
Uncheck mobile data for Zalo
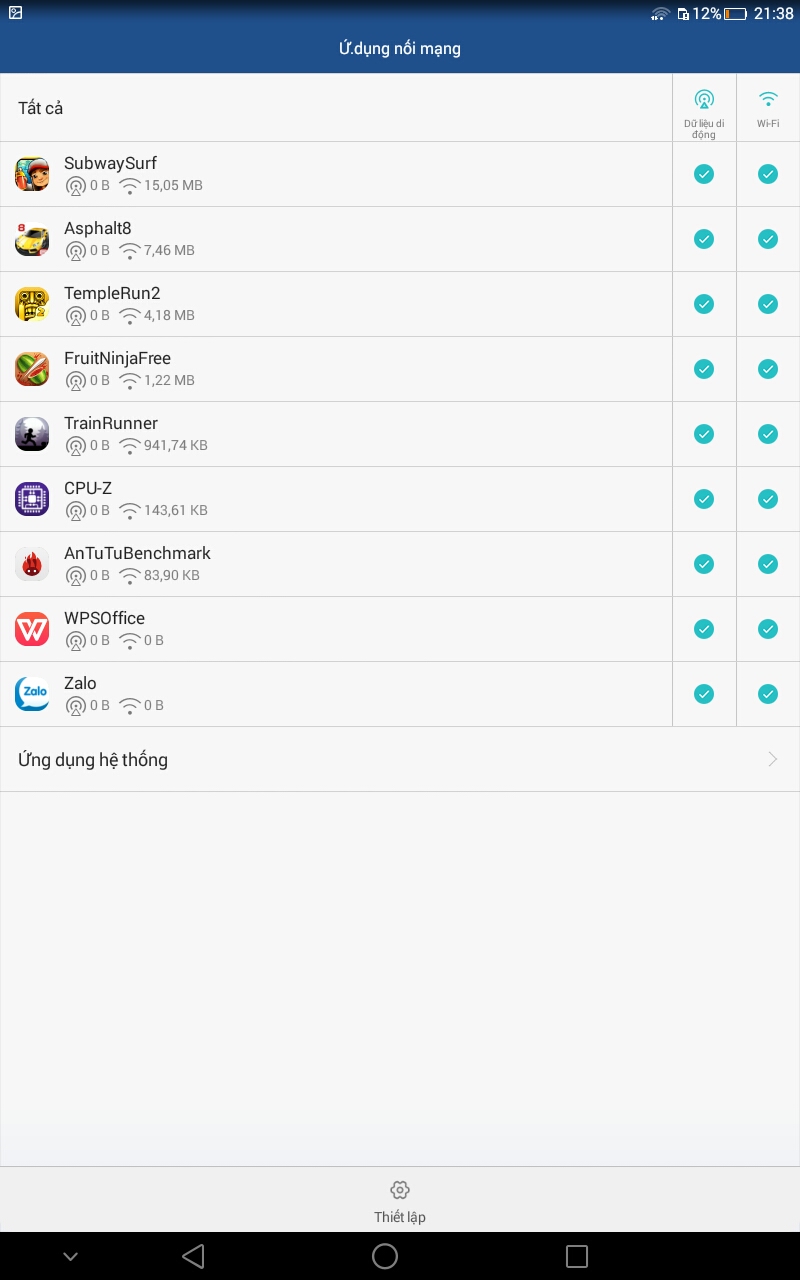click(704, 694)
